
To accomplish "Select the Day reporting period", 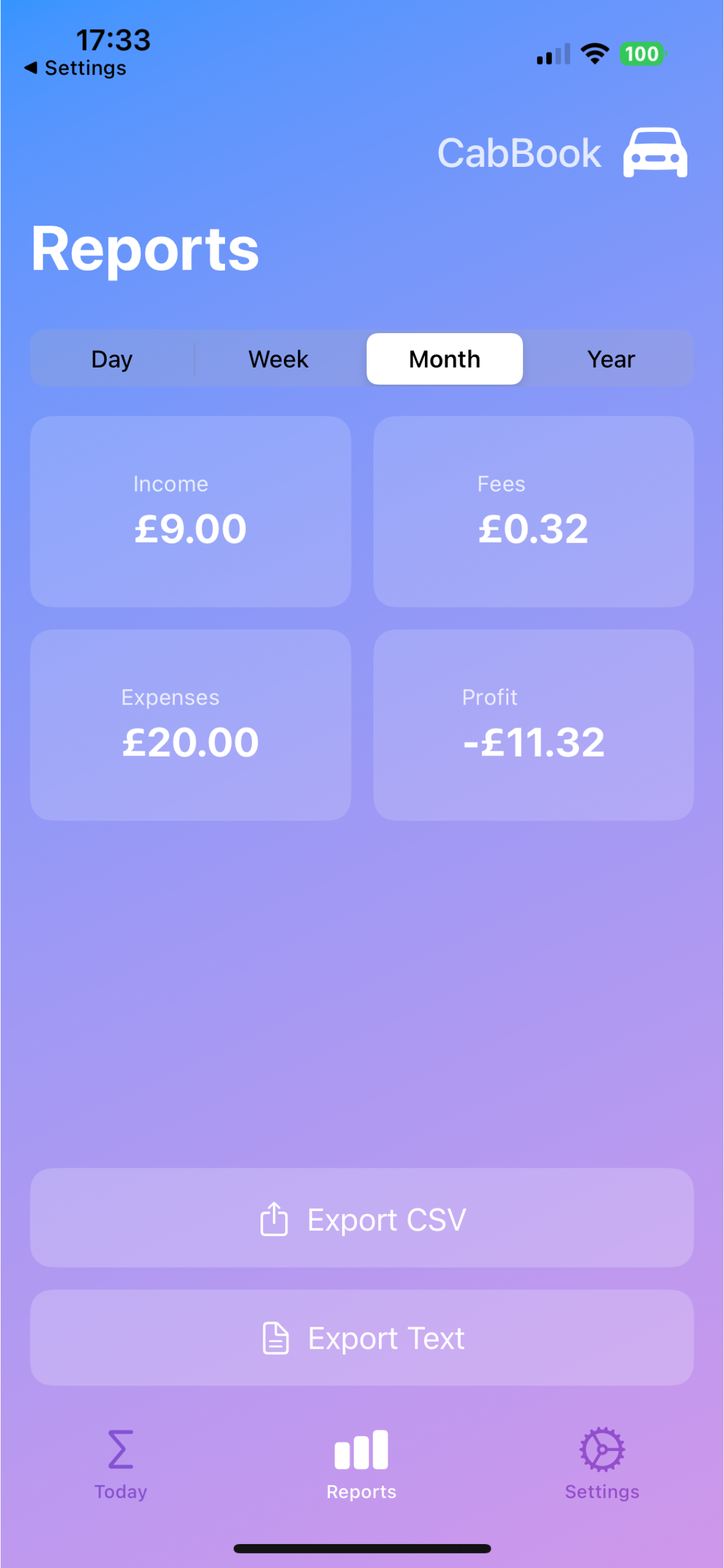I will (111, 359).
